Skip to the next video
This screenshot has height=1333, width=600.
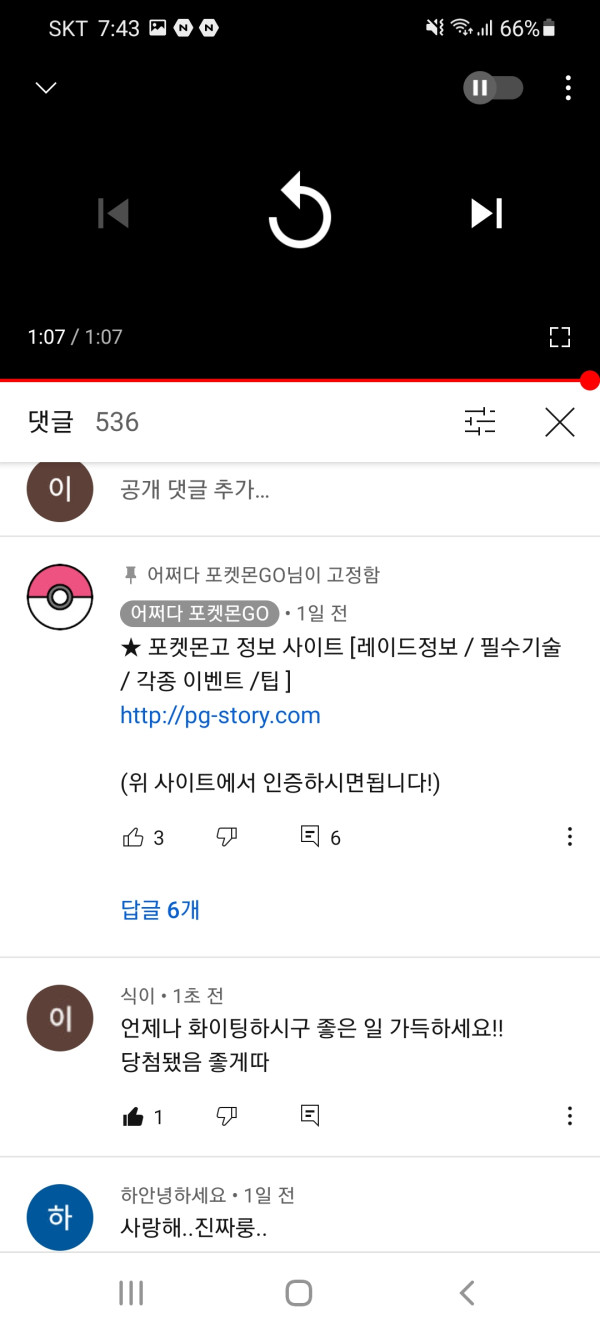click(487, 213)
